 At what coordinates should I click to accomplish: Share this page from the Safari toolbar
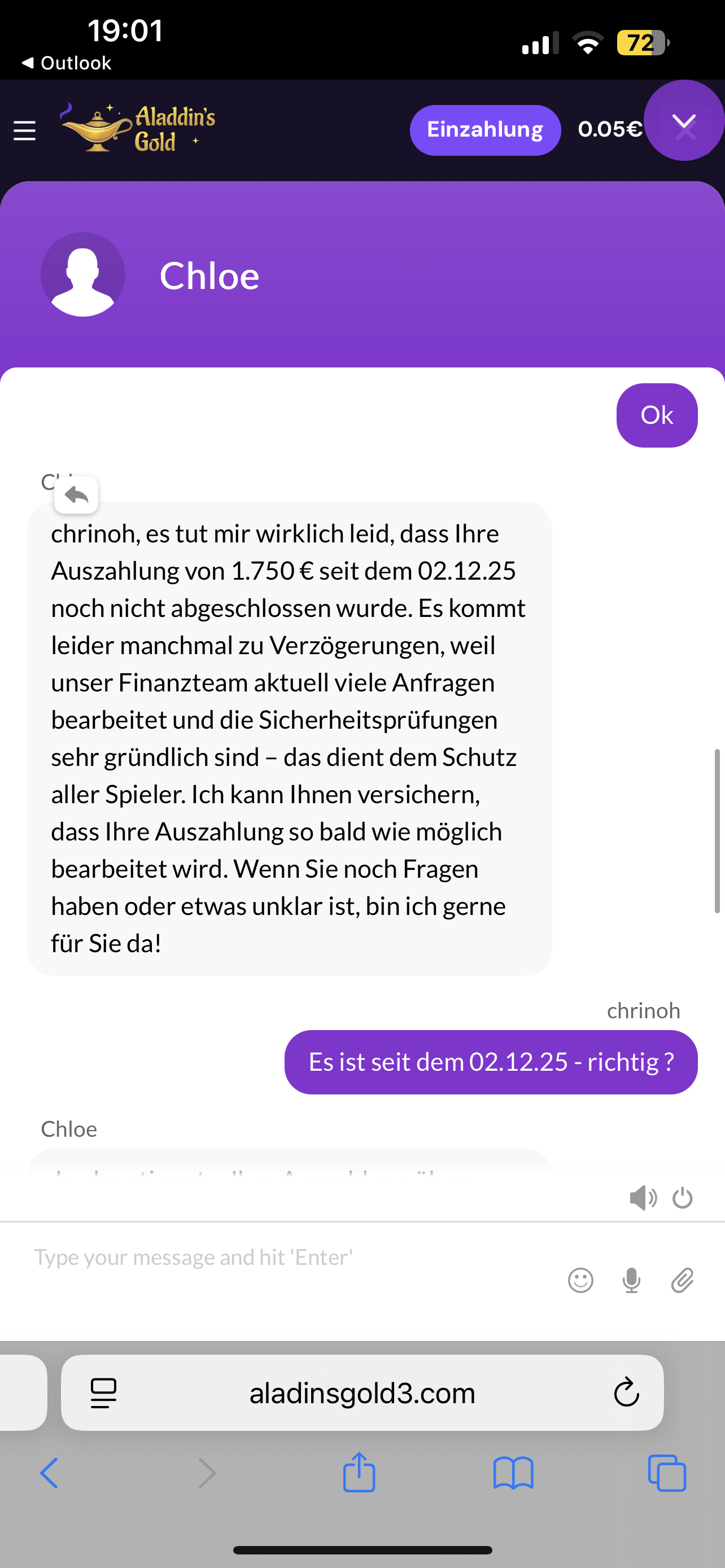359,1473
